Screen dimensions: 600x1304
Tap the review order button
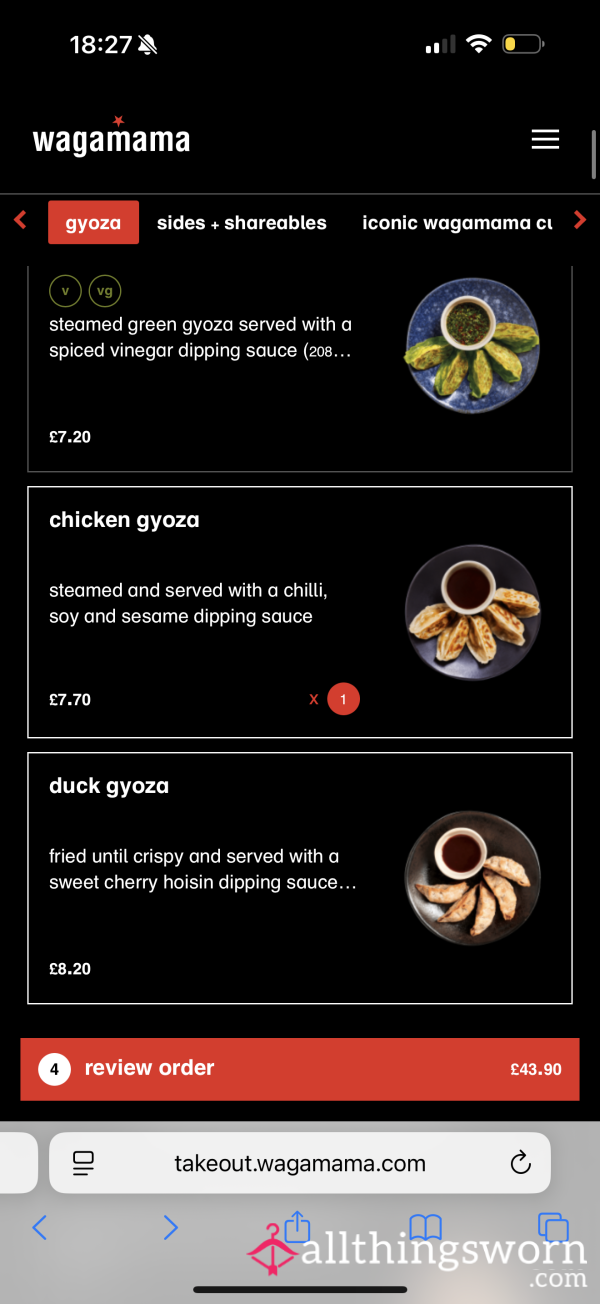[300, 1069]
